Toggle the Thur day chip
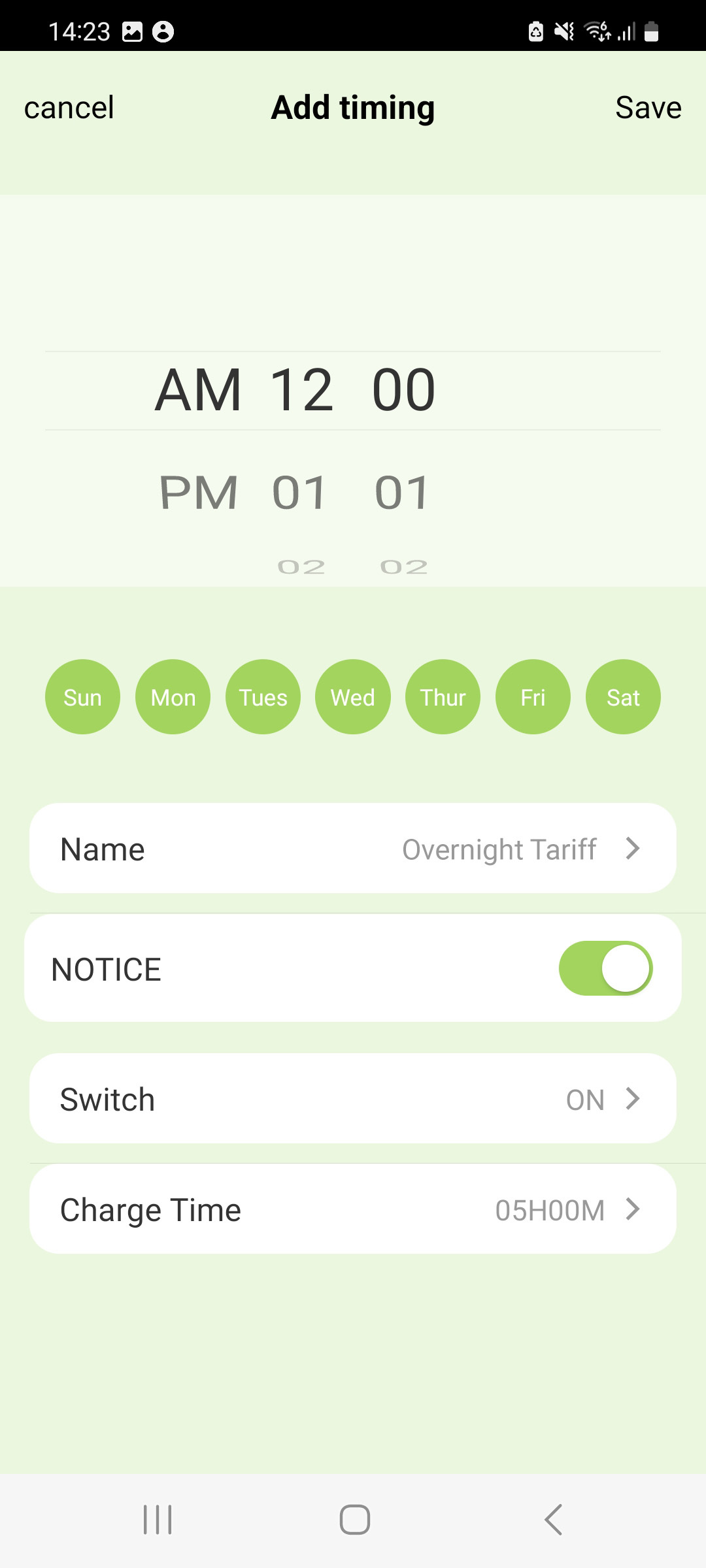 point(443,697)
